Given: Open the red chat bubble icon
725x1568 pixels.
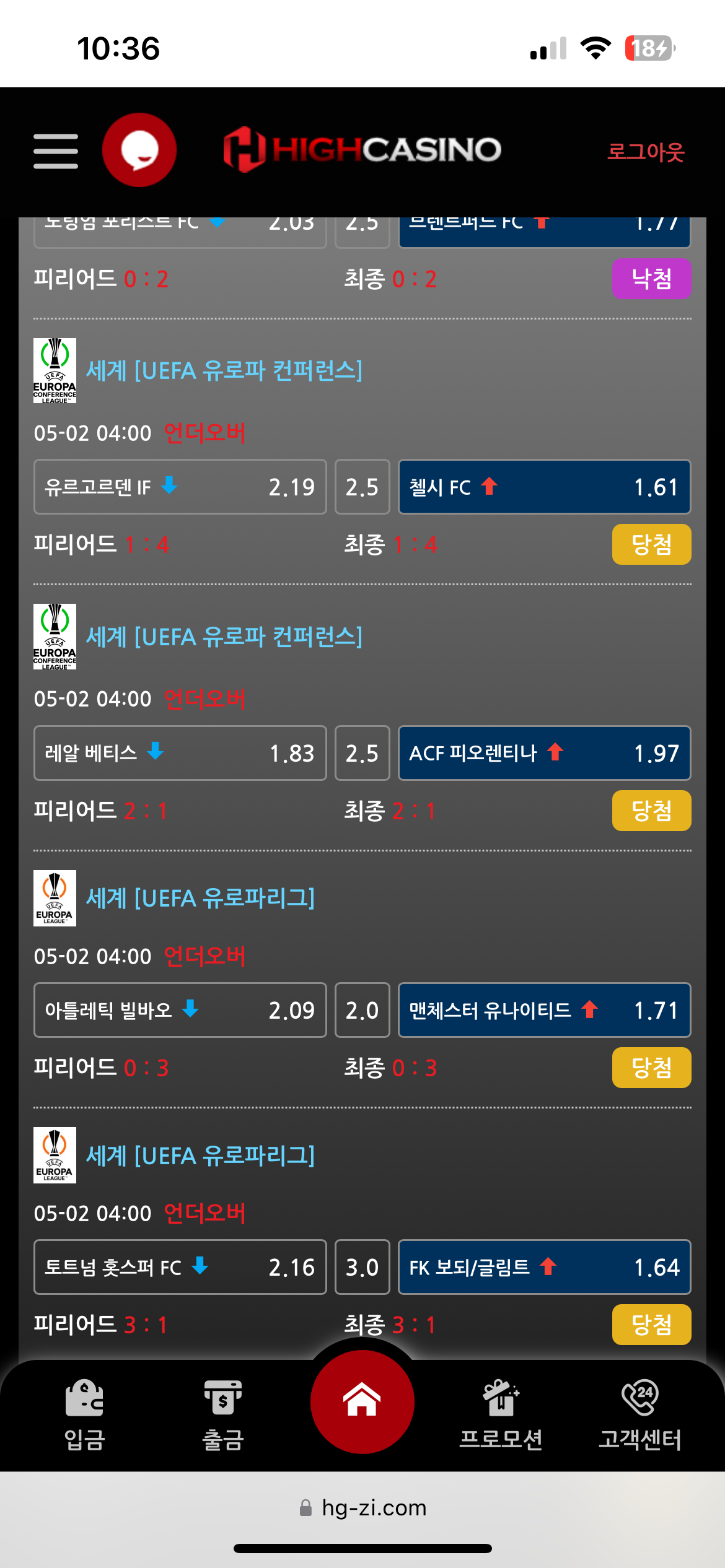Looking at the screenshot, I should 139,150.
